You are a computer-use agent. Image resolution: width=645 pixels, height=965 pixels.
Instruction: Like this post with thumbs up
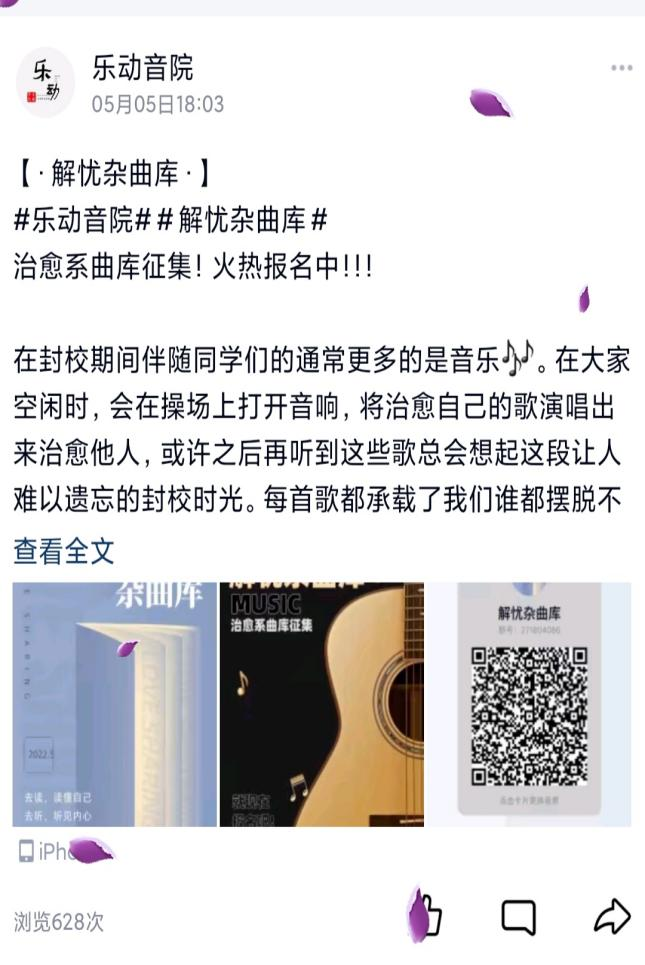428,916
